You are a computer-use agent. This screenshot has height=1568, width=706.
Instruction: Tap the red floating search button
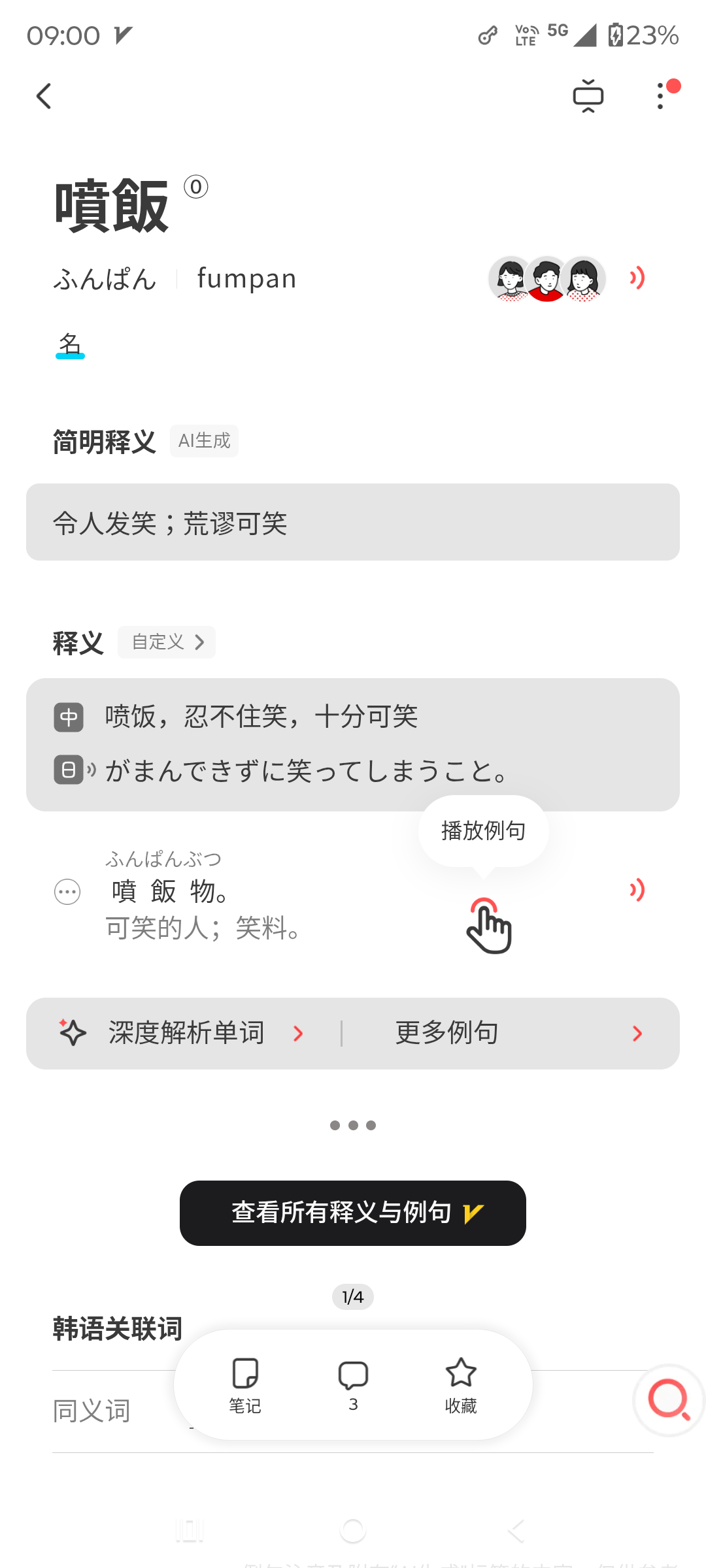(669, 1399)
